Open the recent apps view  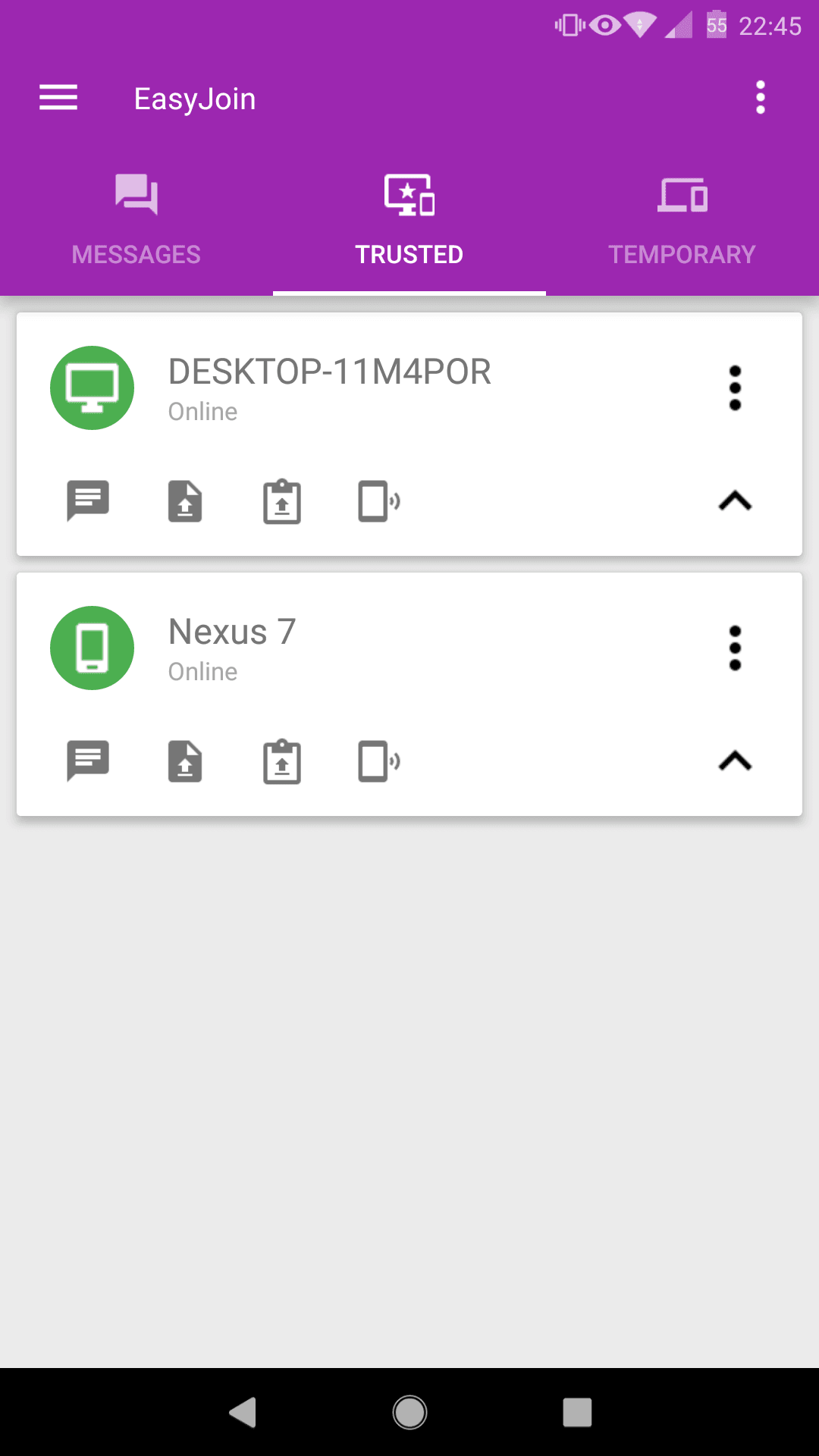577,1413
